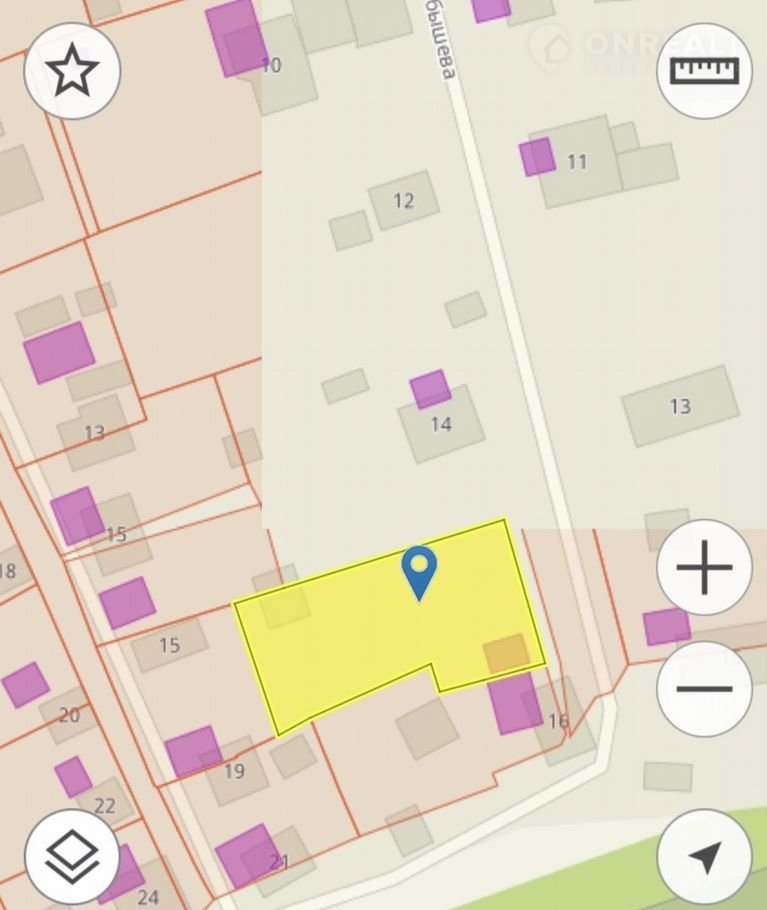Open the ruler measurement tool
This screenshot has width=767, height=910.
click(x=704, y=71)
